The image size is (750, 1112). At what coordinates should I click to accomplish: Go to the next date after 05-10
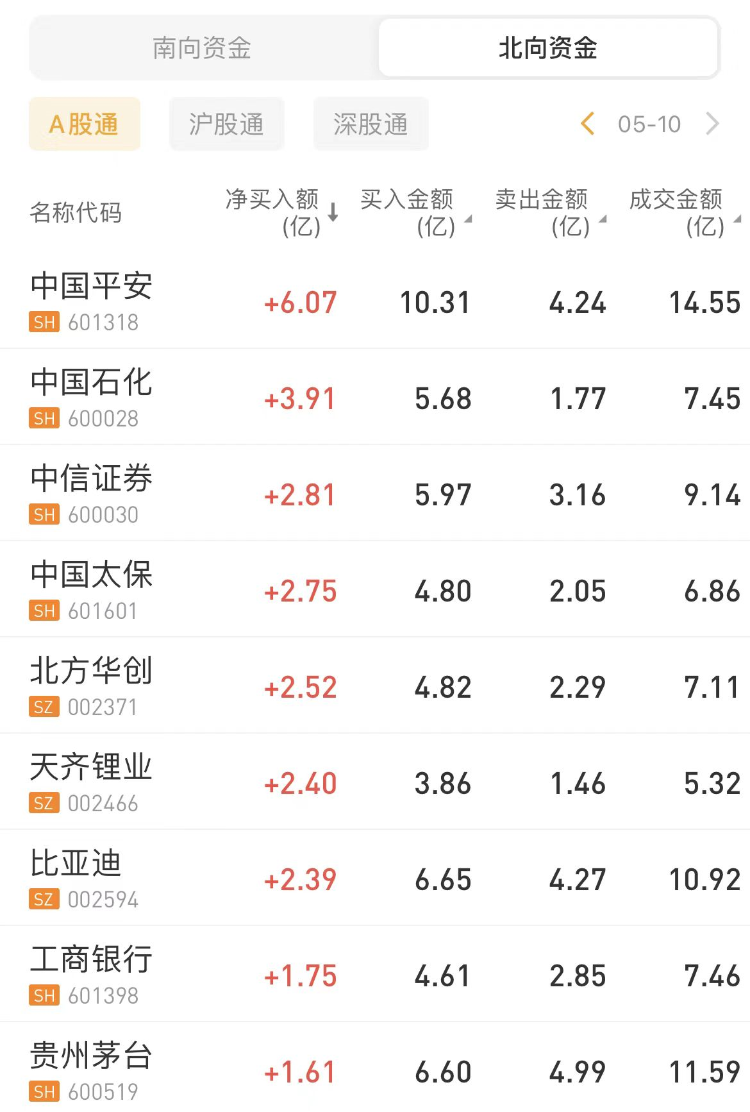click(x=713, y=124)
